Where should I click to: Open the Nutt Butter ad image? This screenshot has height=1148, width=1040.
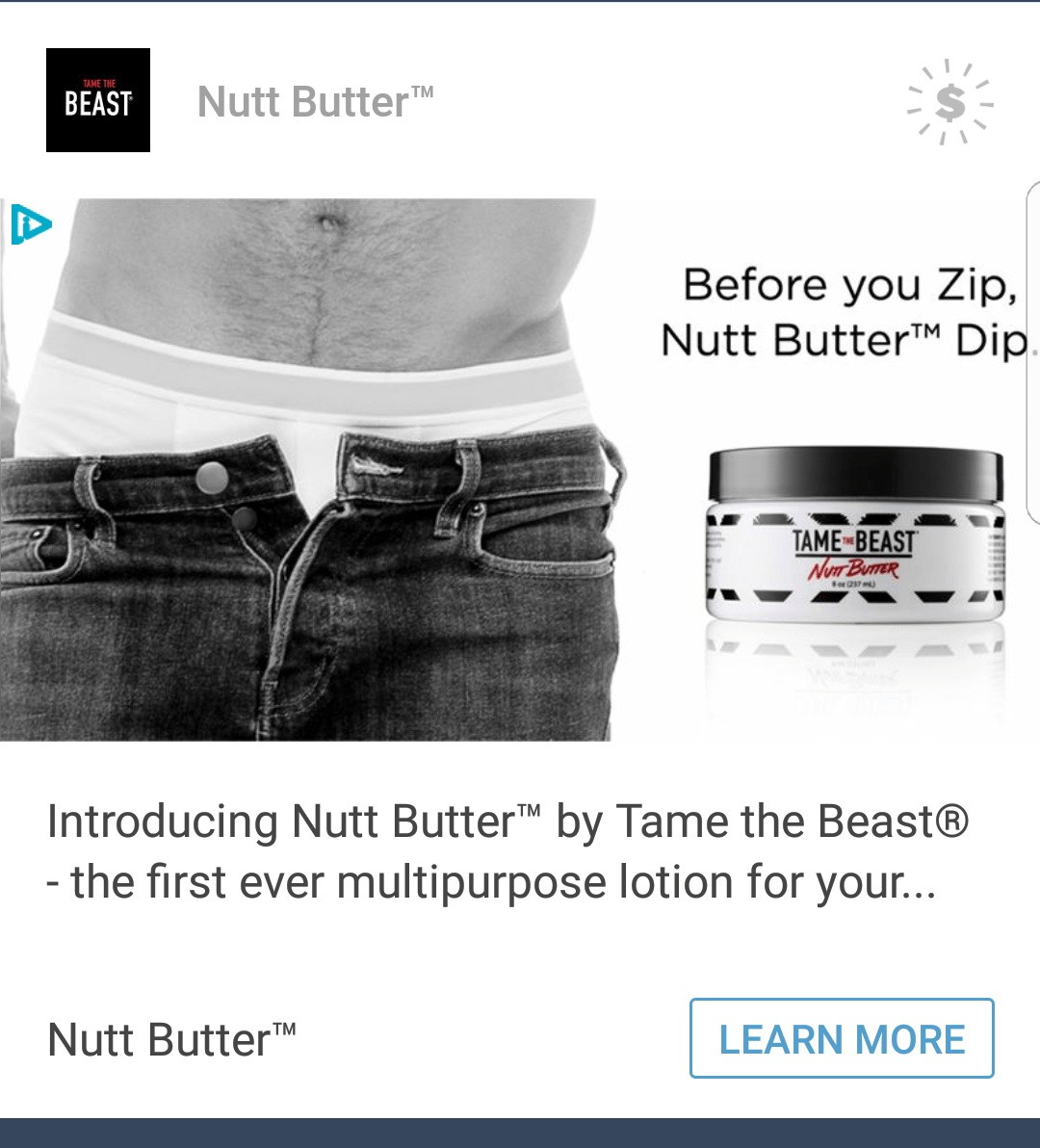520,470
